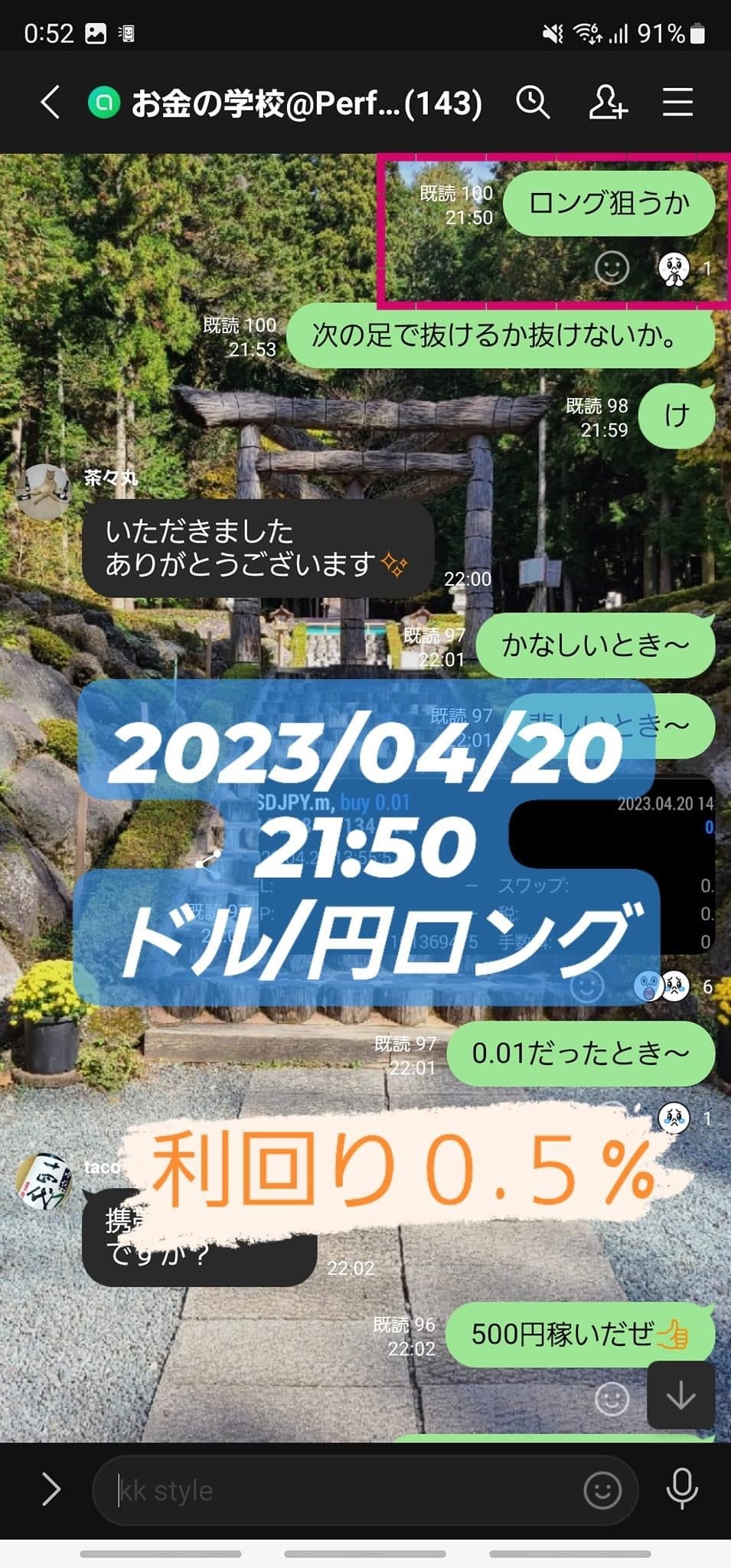
Task: Open 茶々丸's profile picture
Action: pos(43,492)
